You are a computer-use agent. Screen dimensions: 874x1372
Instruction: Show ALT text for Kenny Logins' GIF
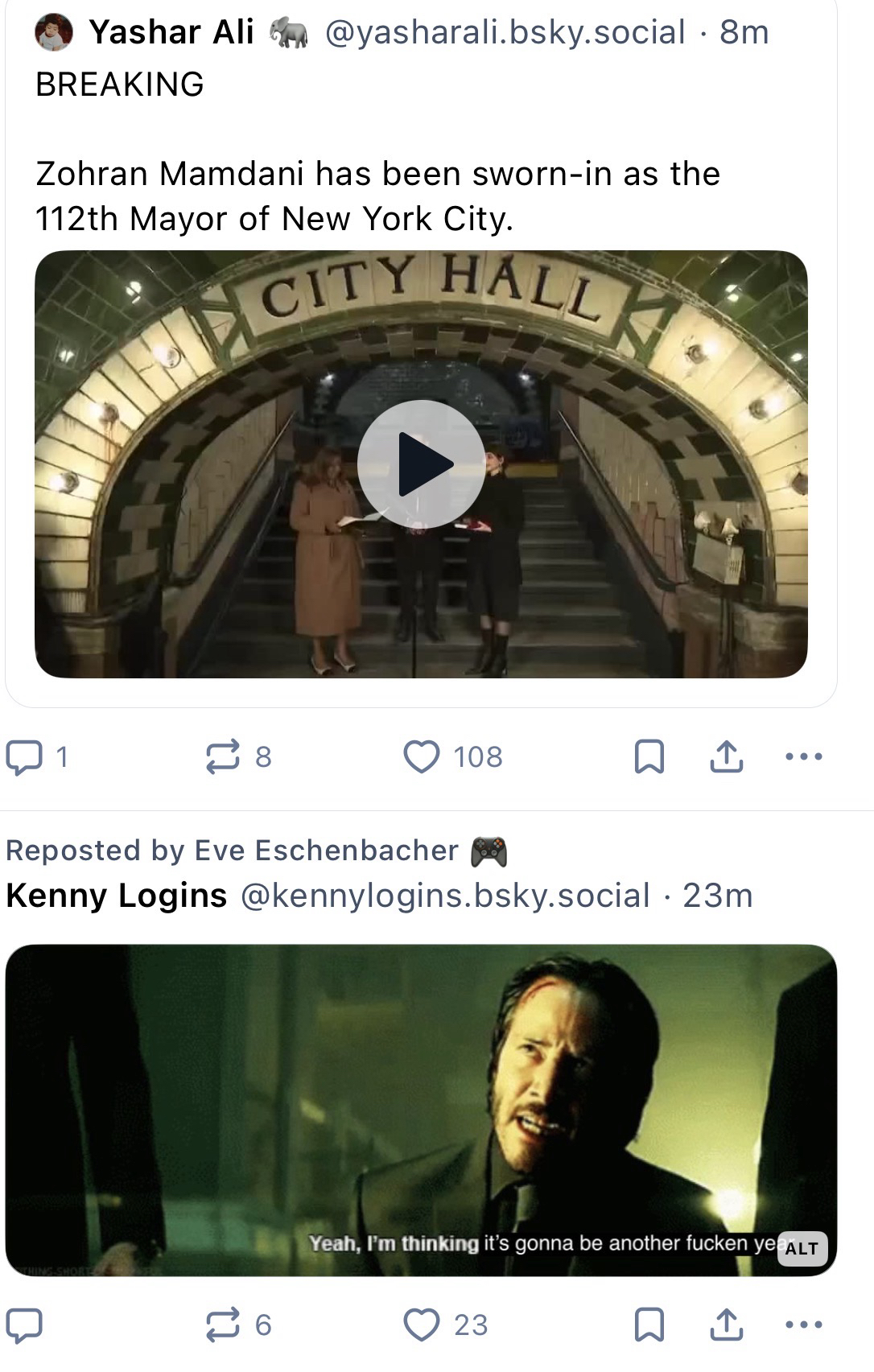tap(802, 1248)
